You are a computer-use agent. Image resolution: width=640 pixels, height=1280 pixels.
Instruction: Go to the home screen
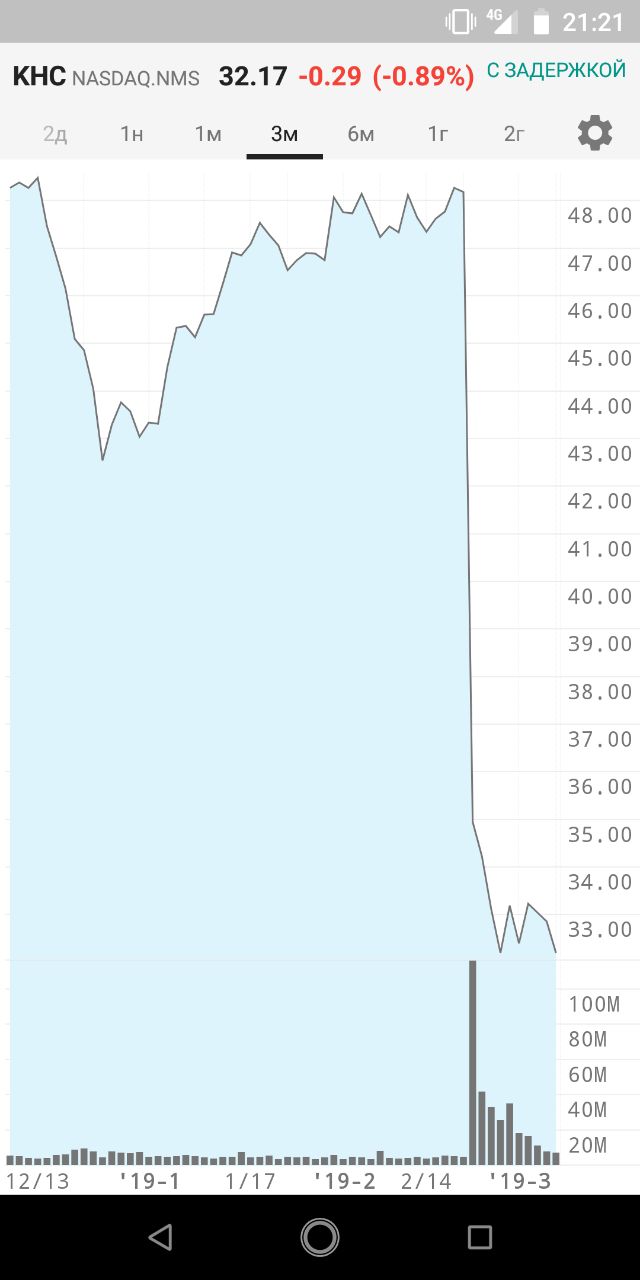[320, 1237]
